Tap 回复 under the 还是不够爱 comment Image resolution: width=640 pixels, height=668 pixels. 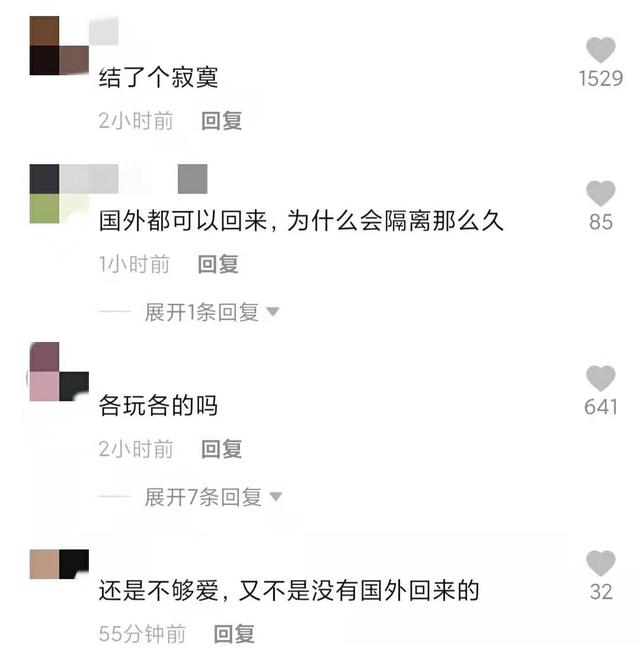(234, 633)
